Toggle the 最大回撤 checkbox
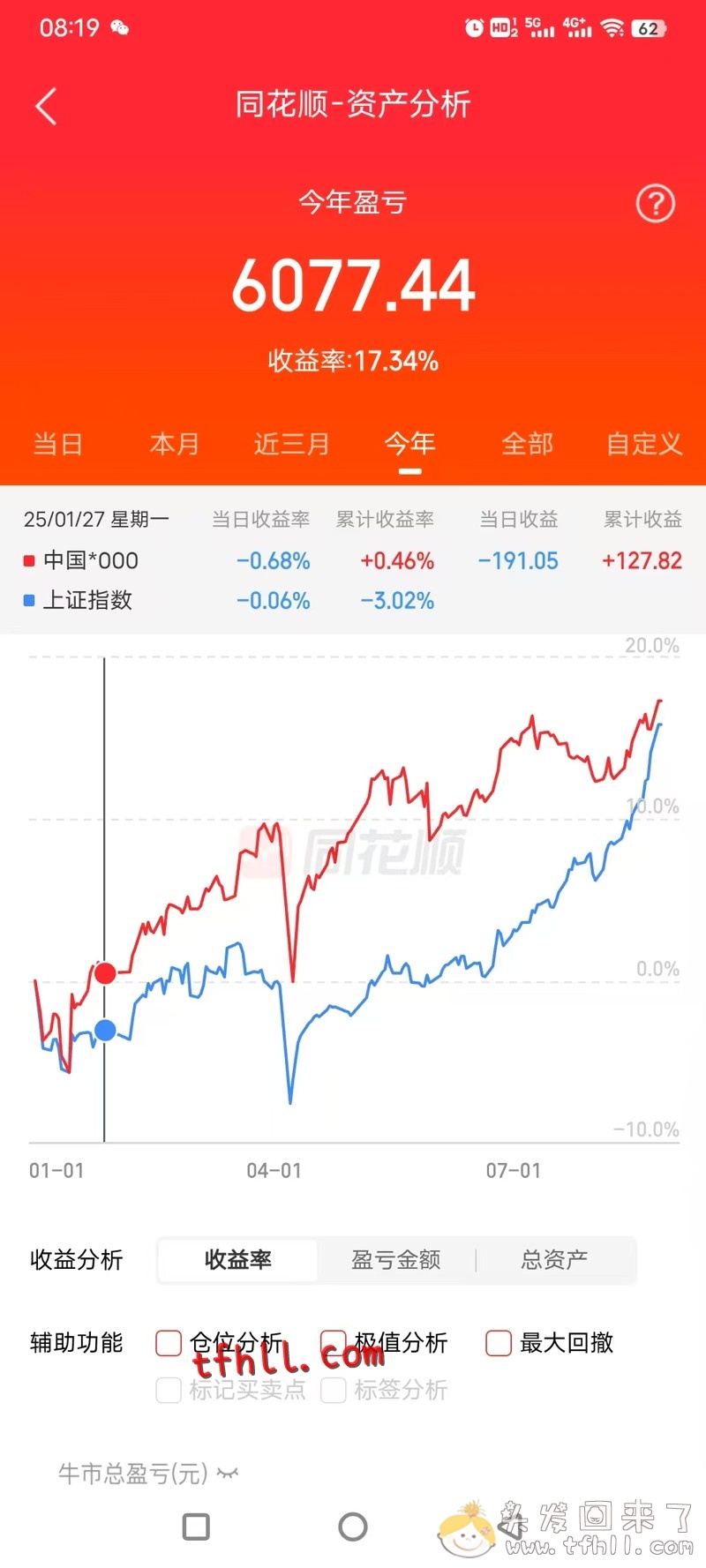706x1568 pixels. coord(499,1343)
